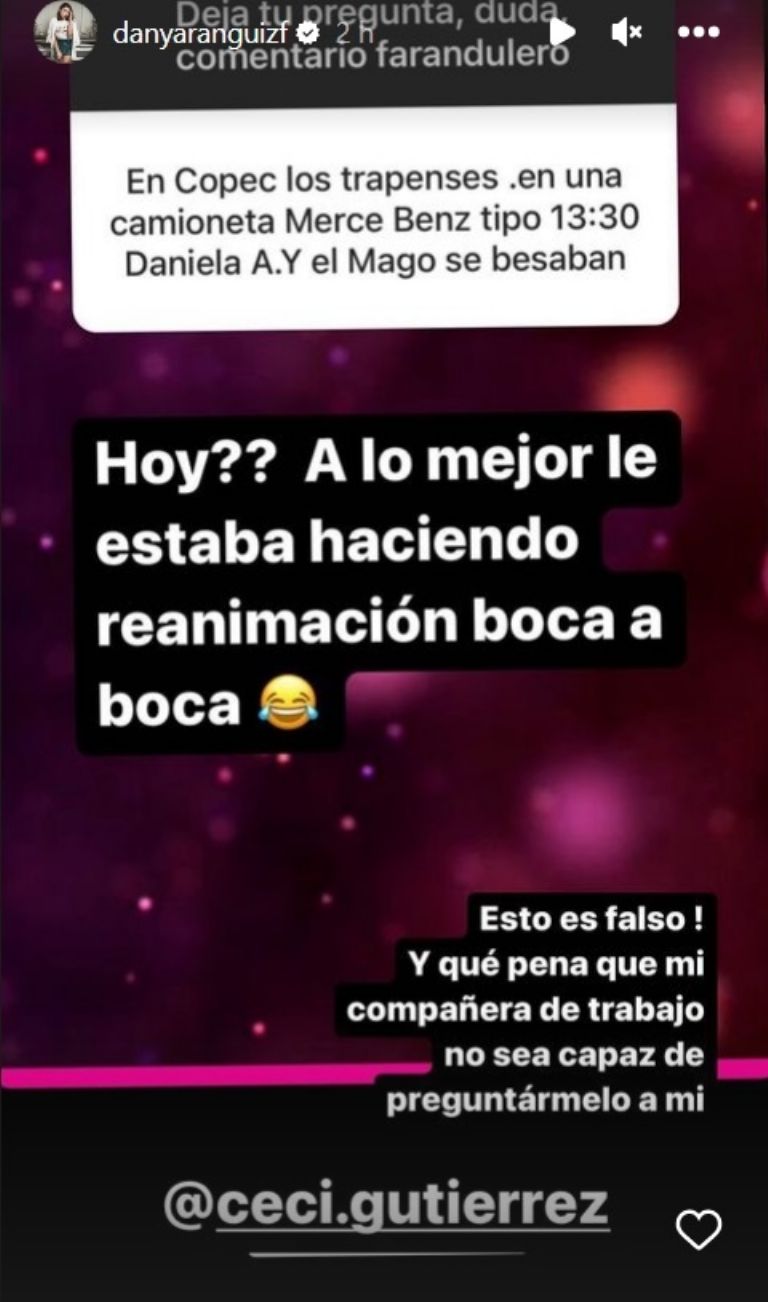Open danyaranguizf's profile picture
Viewport: 768px width, 1302px height.
[x=65, y=32]
